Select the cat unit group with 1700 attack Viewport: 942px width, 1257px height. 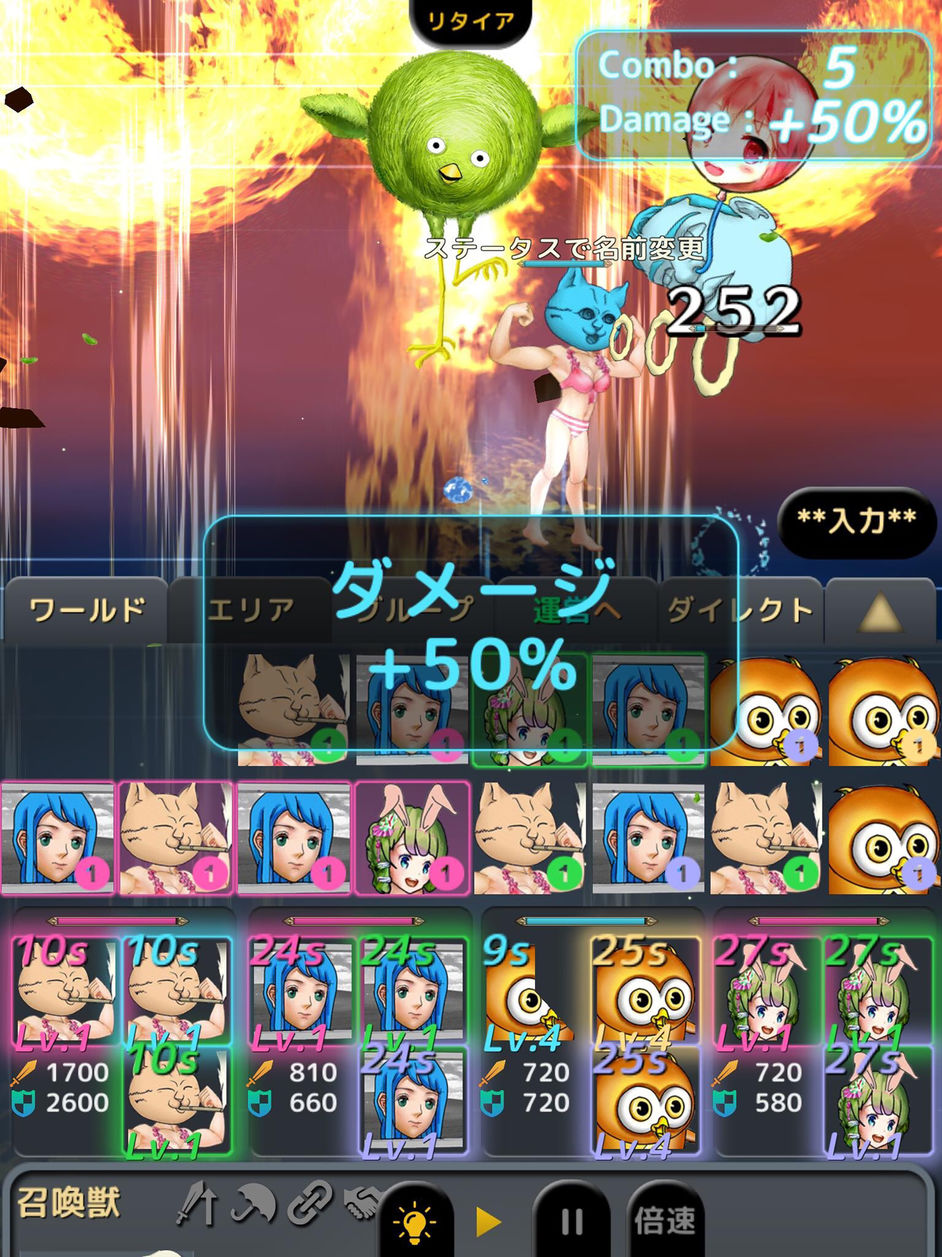pos(122,1040)
